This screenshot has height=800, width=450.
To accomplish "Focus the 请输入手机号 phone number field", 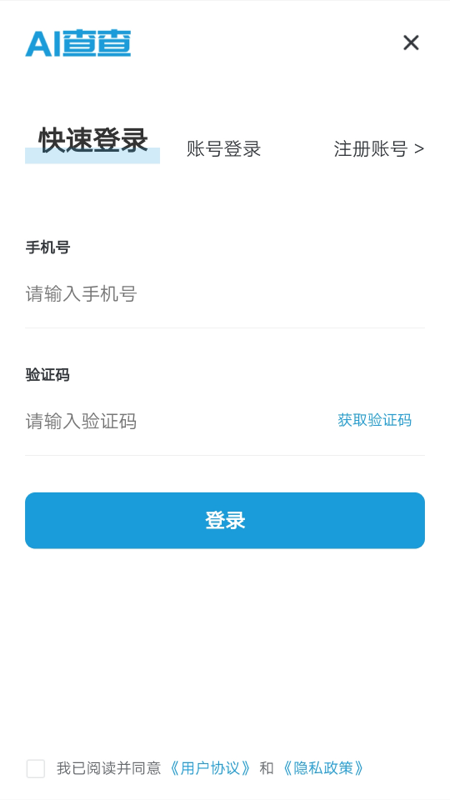I will click(224, 294).
